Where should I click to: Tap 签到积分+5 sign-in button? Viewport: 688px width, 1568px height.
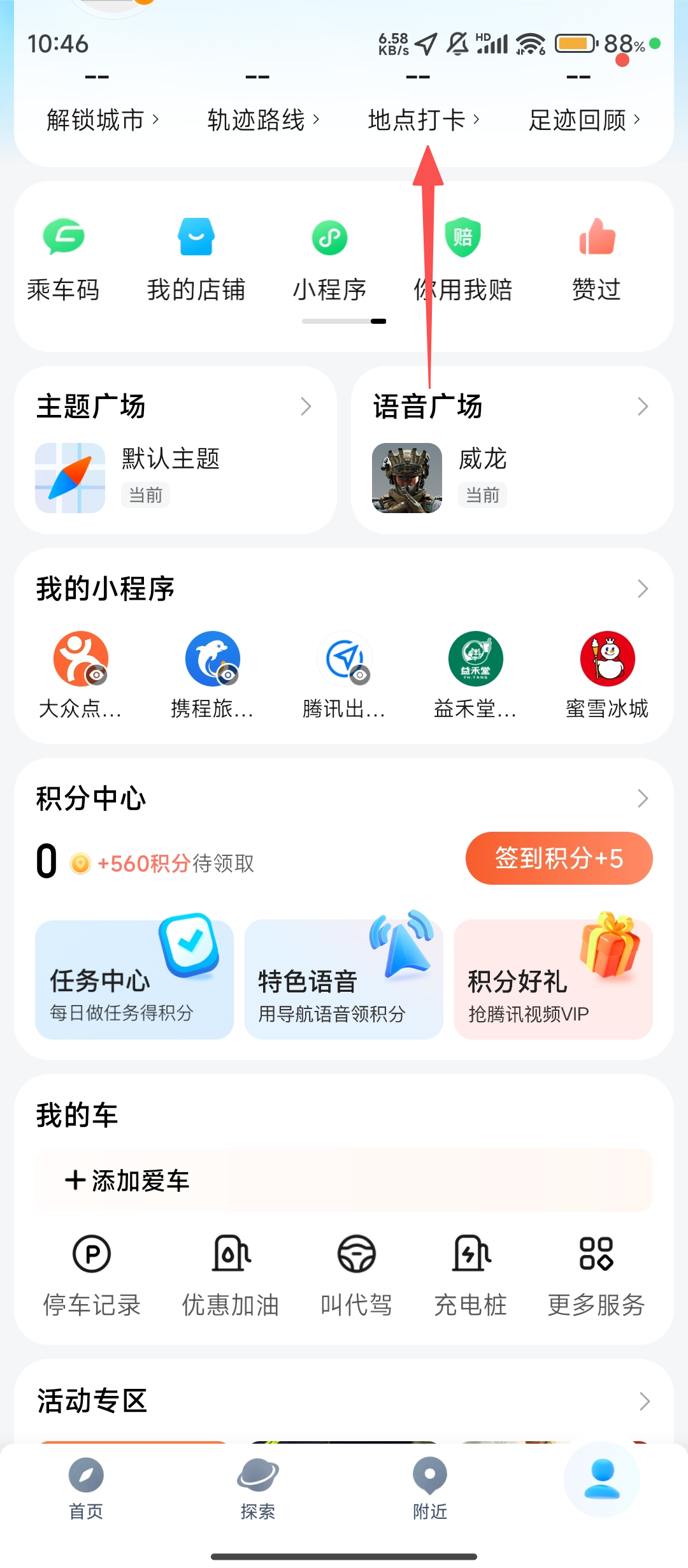559,858
